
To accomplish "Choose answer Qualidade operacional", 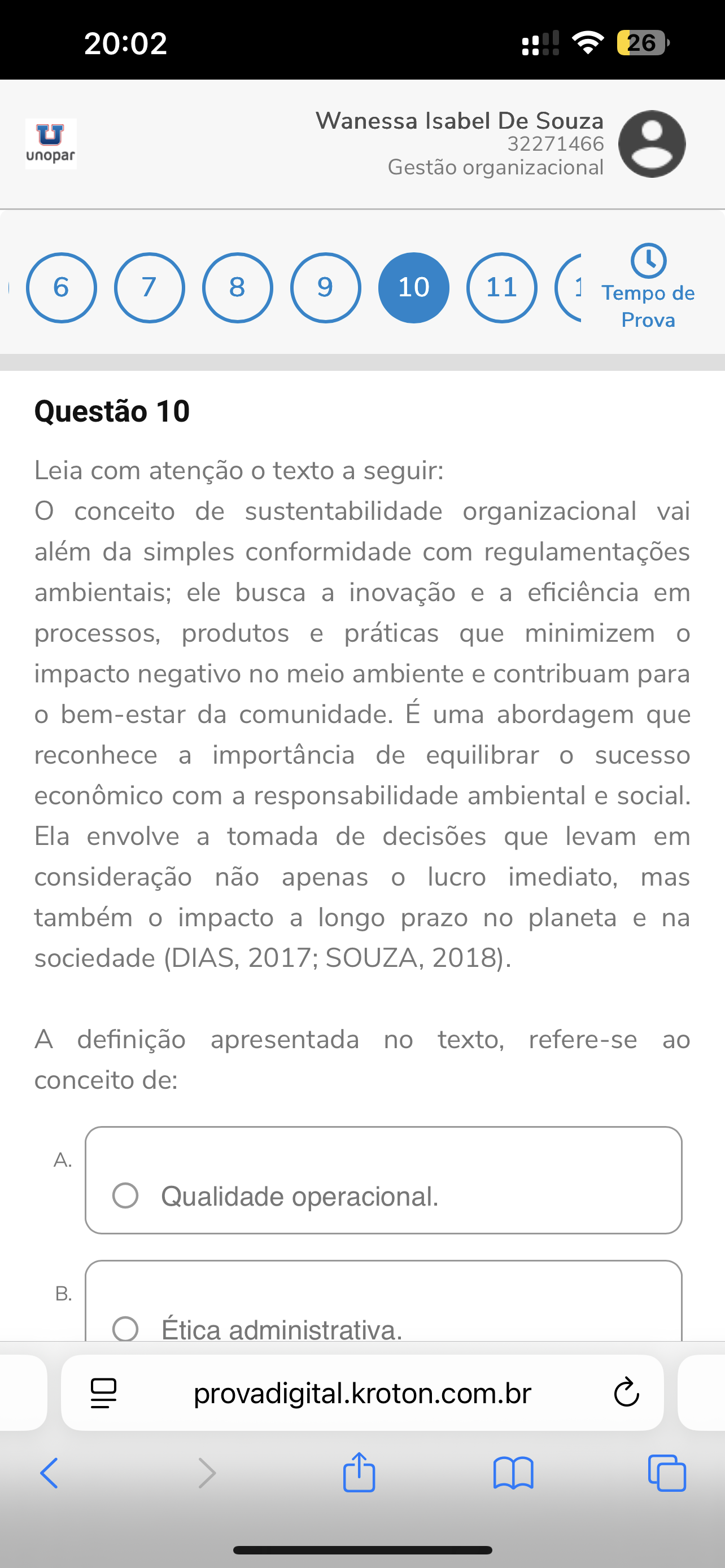I will (x=383, y=1180).
